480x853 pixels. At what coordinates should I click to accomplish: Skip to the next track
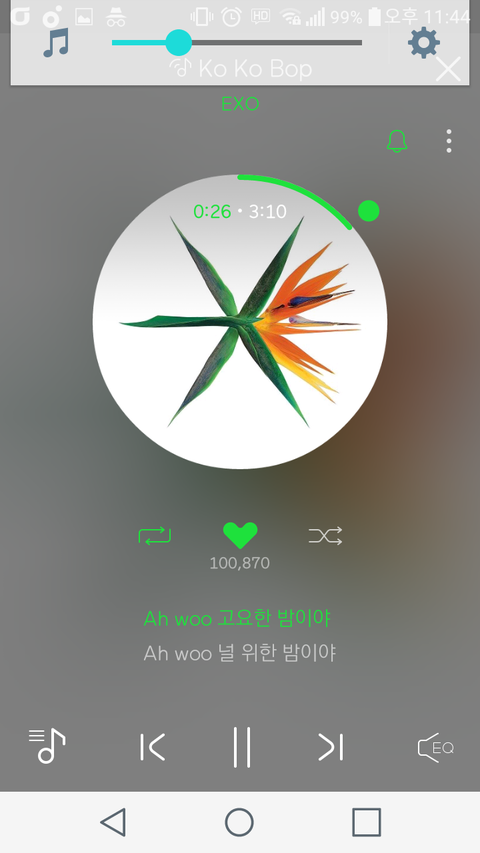(x=331, y=747)
